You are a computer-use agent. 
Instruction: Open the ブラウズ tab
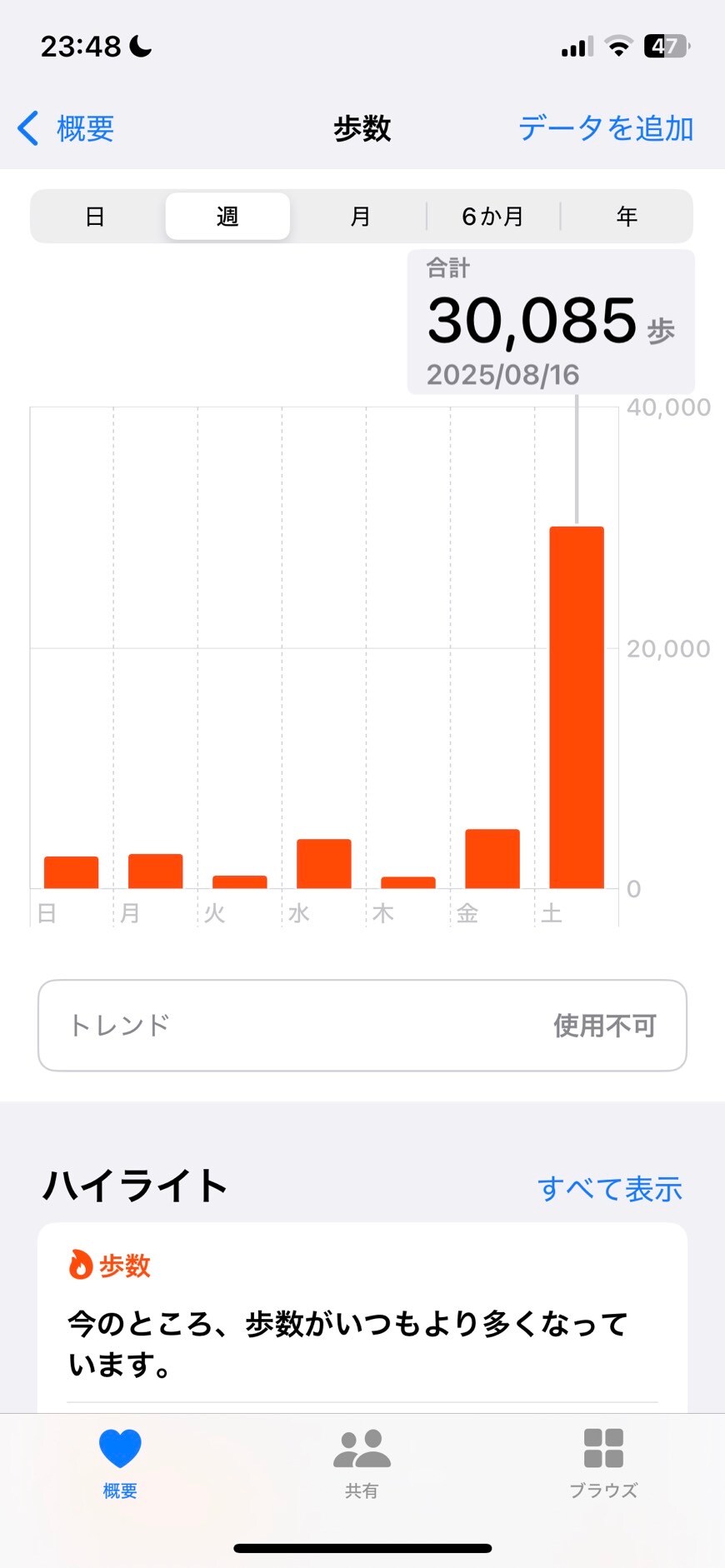pos(603,1462)
